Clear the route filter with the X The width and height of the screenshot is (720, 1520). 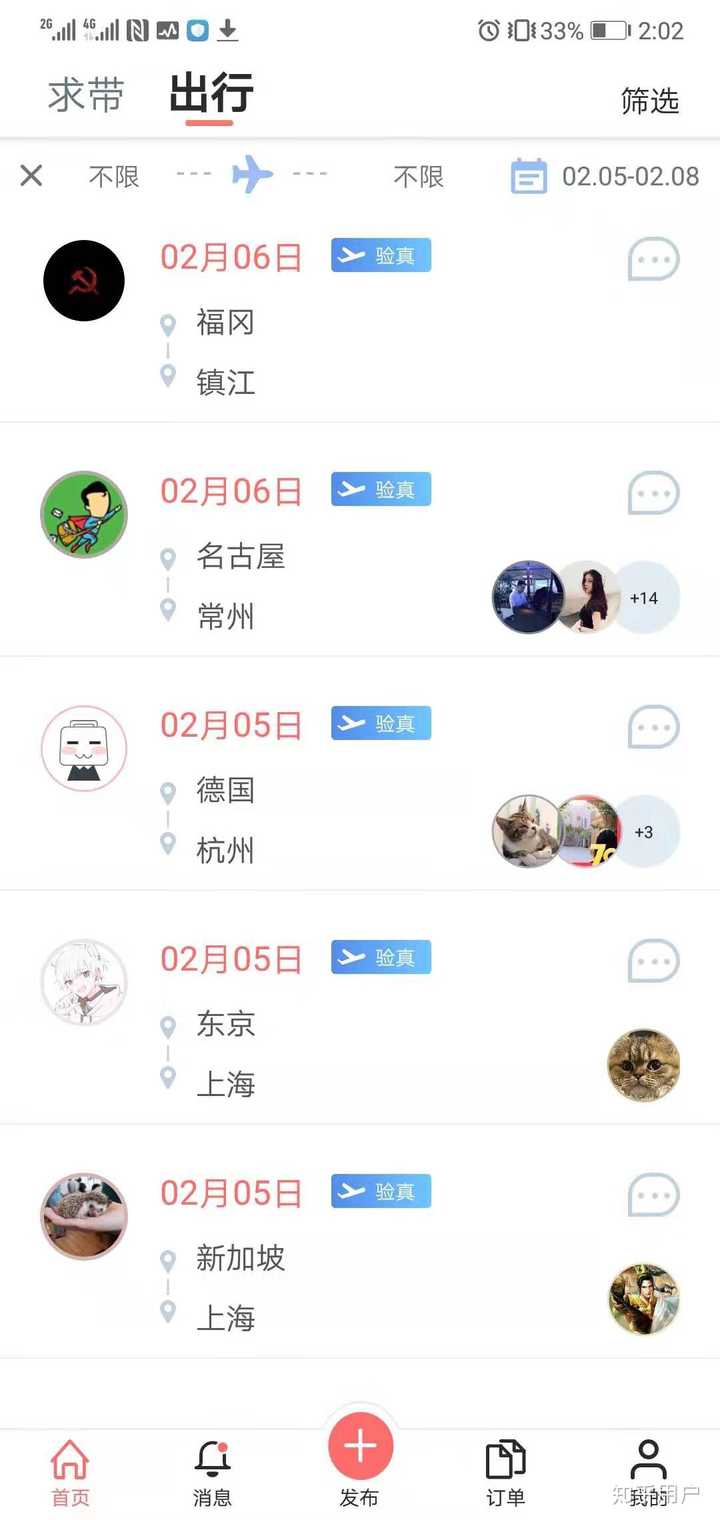click(32, 176)
